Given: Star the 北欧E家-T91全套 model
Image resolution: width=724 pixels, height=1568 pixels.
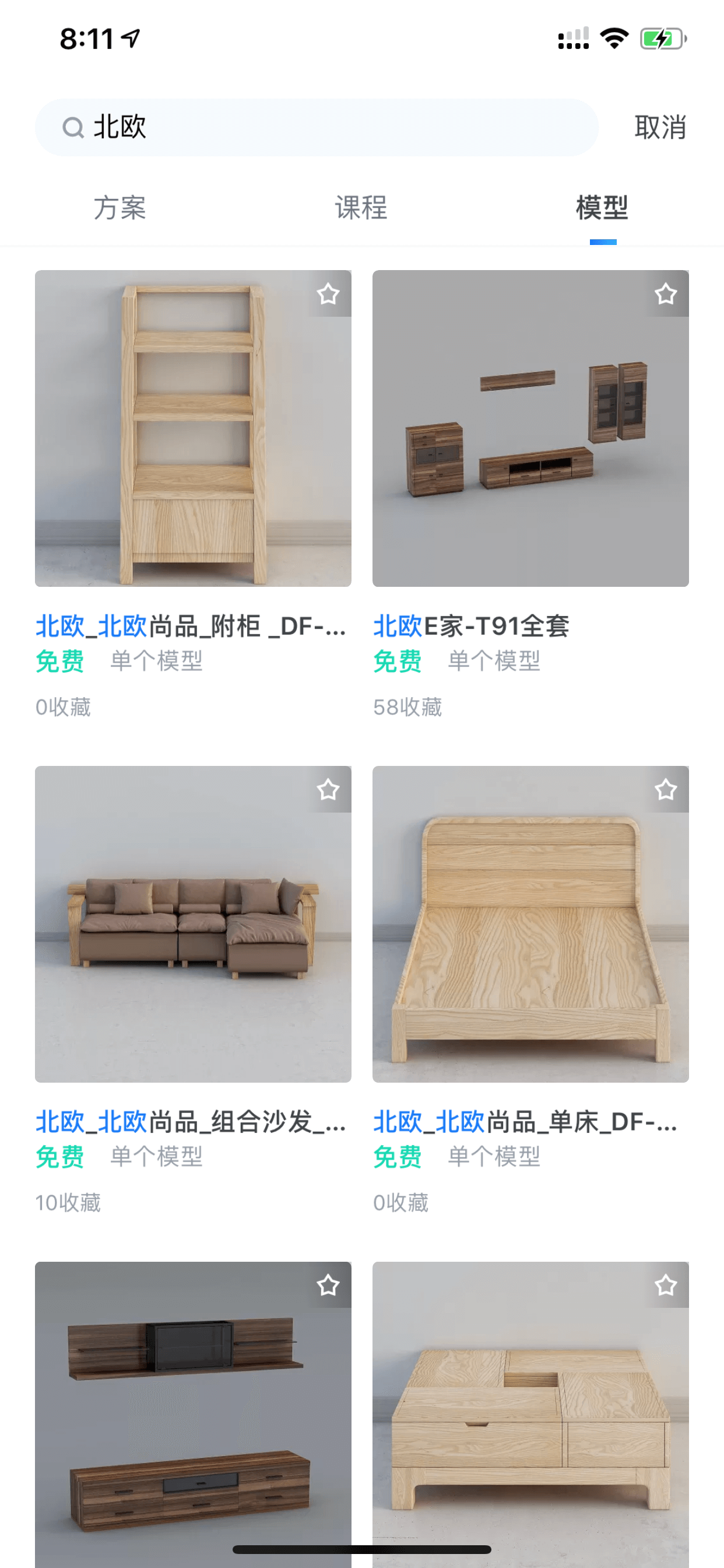Looking at the screenshot, I should tap(666, 294).
